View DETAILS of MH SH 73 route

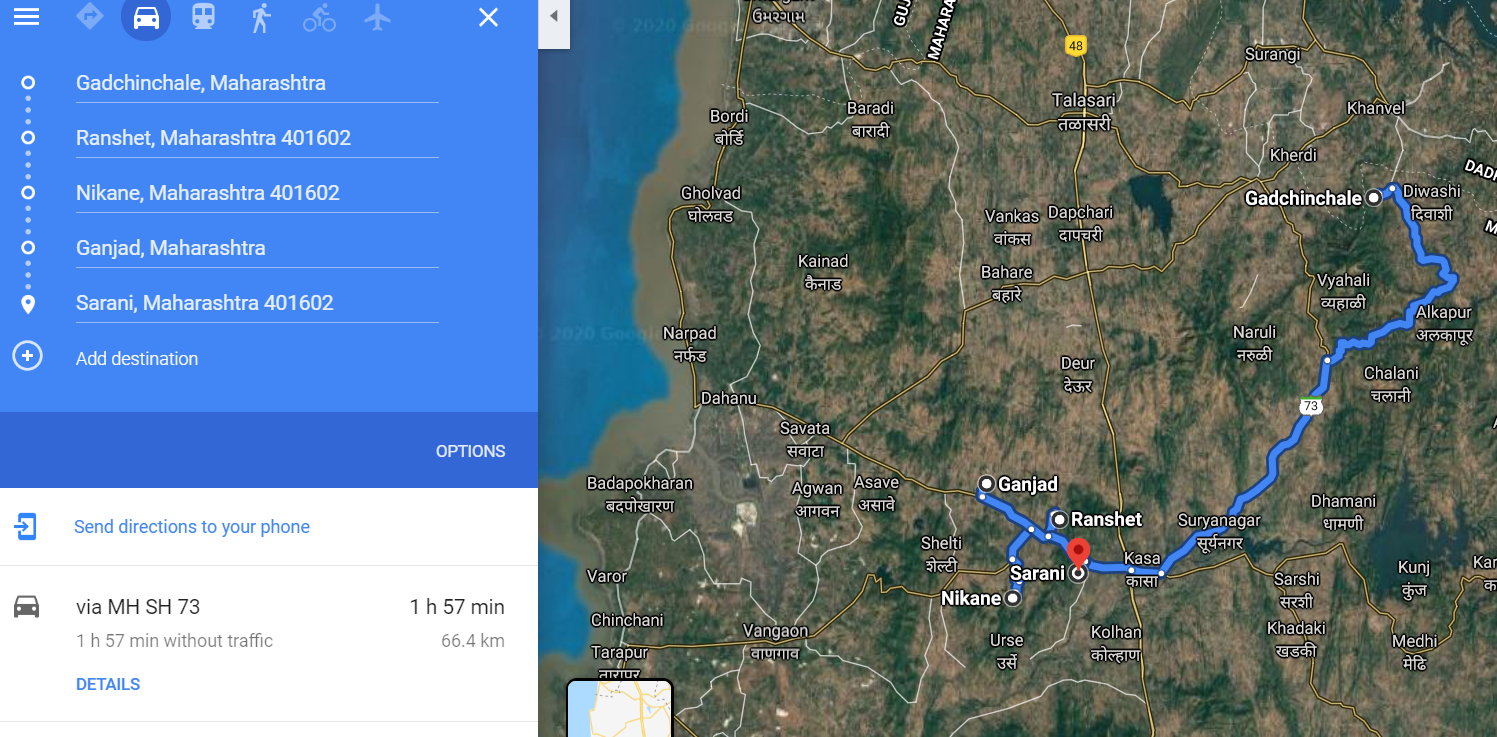(x=108, y=684)
